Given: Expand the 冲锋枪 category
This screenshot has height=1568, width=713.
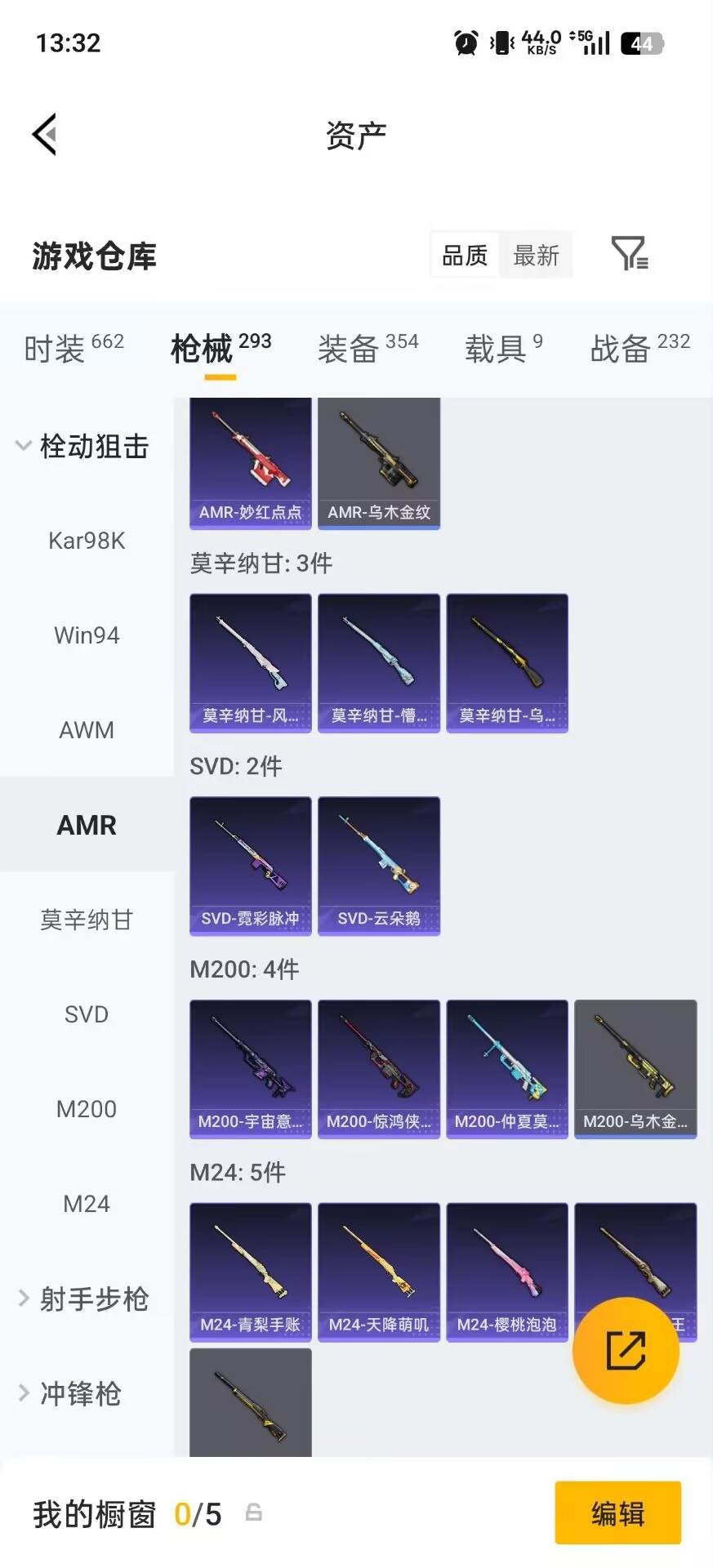Looking at the screenshot, I should pos(69,1393).
